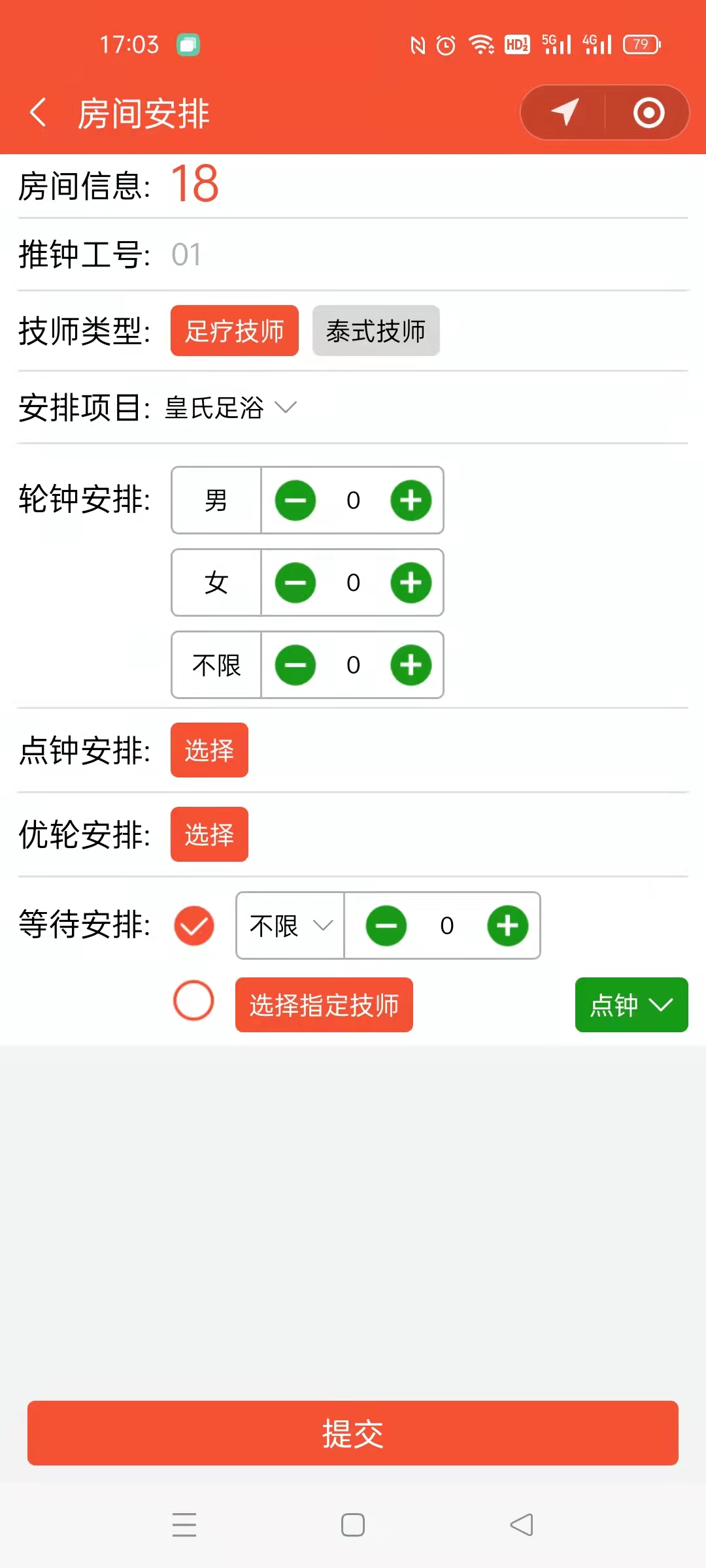Screen dimensions: 706x1568
Task: Tap 选择指定技师 button
Action: 324,1005
